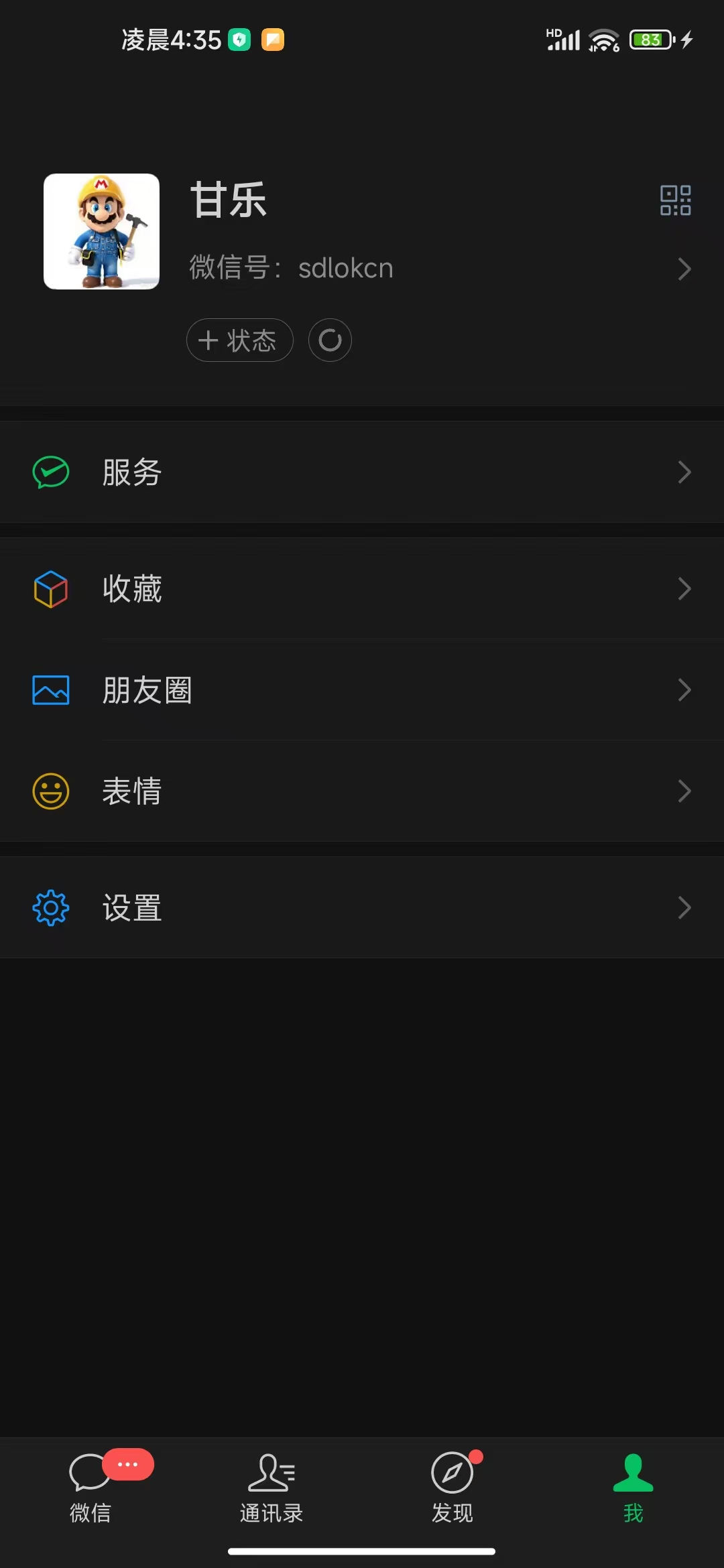
Task: Tap the circular status refresh icon
Action: [329, 340]
